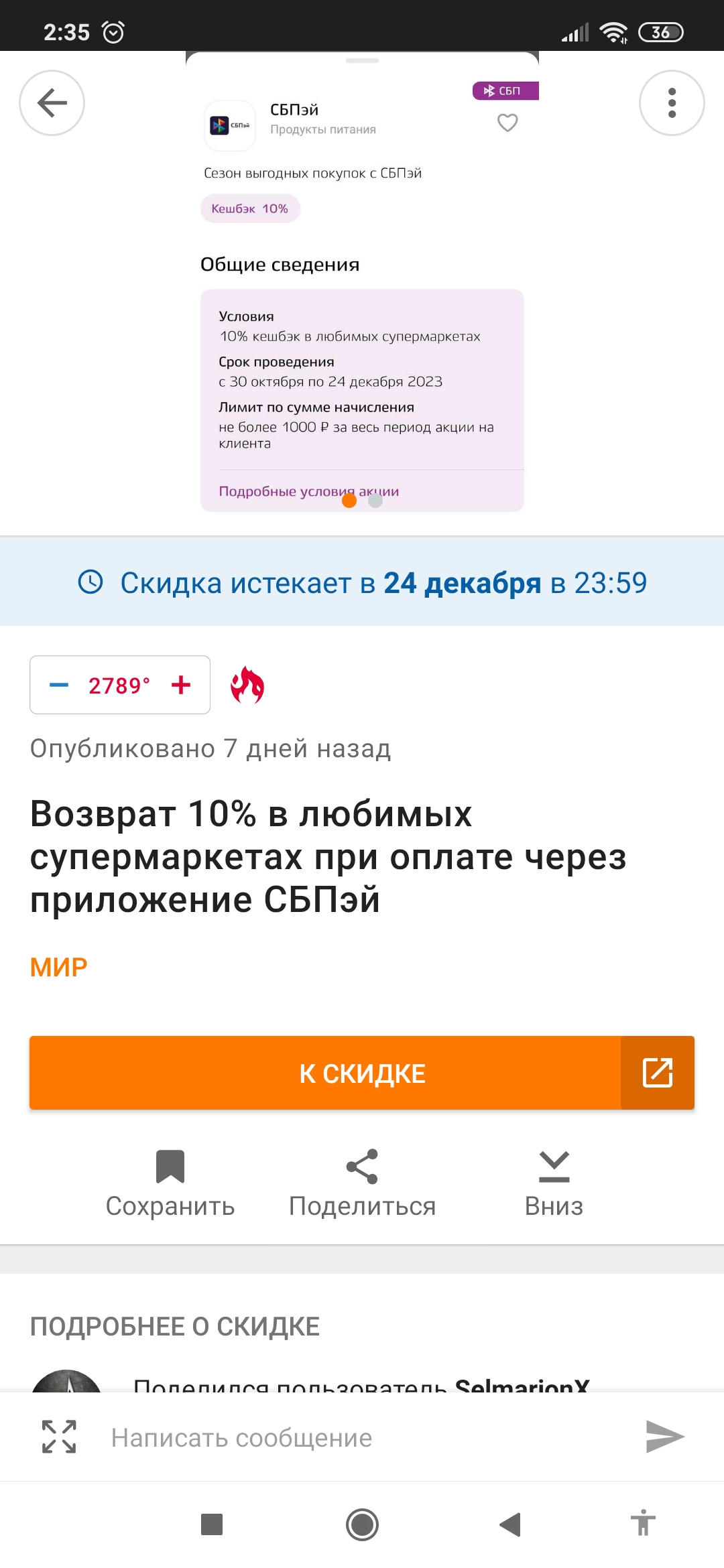
Task: Jump down using Вниз
Action: pyautogui.click(x=554, y=1183)
